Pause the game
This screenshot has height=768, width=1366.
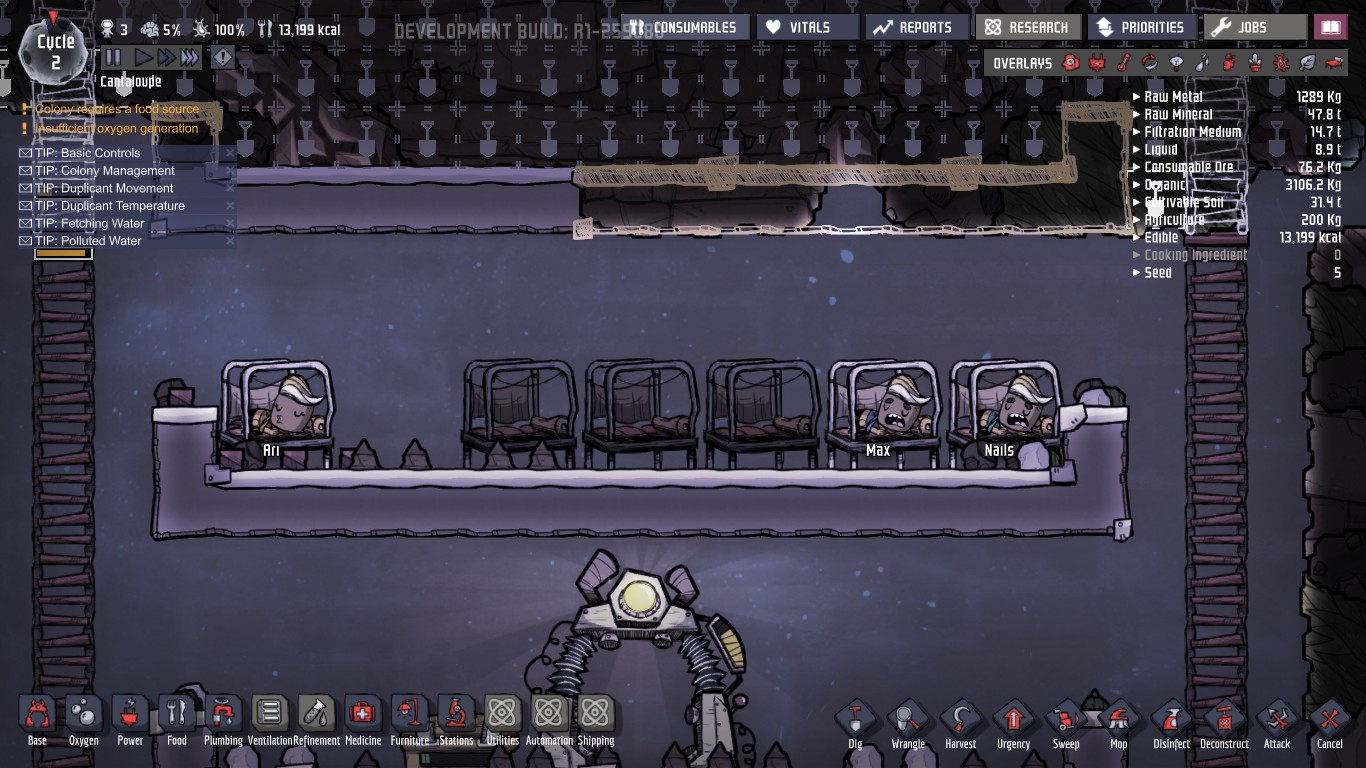coord(113,58)
